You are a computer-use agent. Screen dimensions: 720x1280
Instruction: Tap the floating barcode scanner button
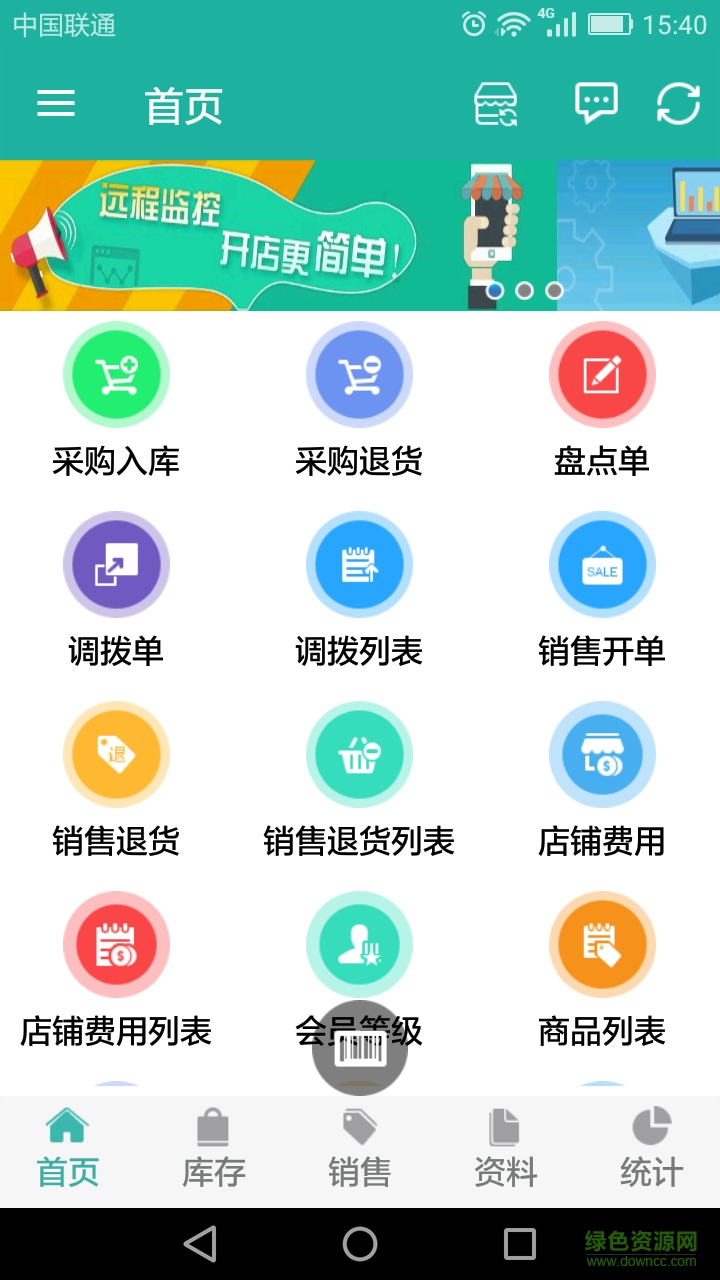(x=360, y=1048)
